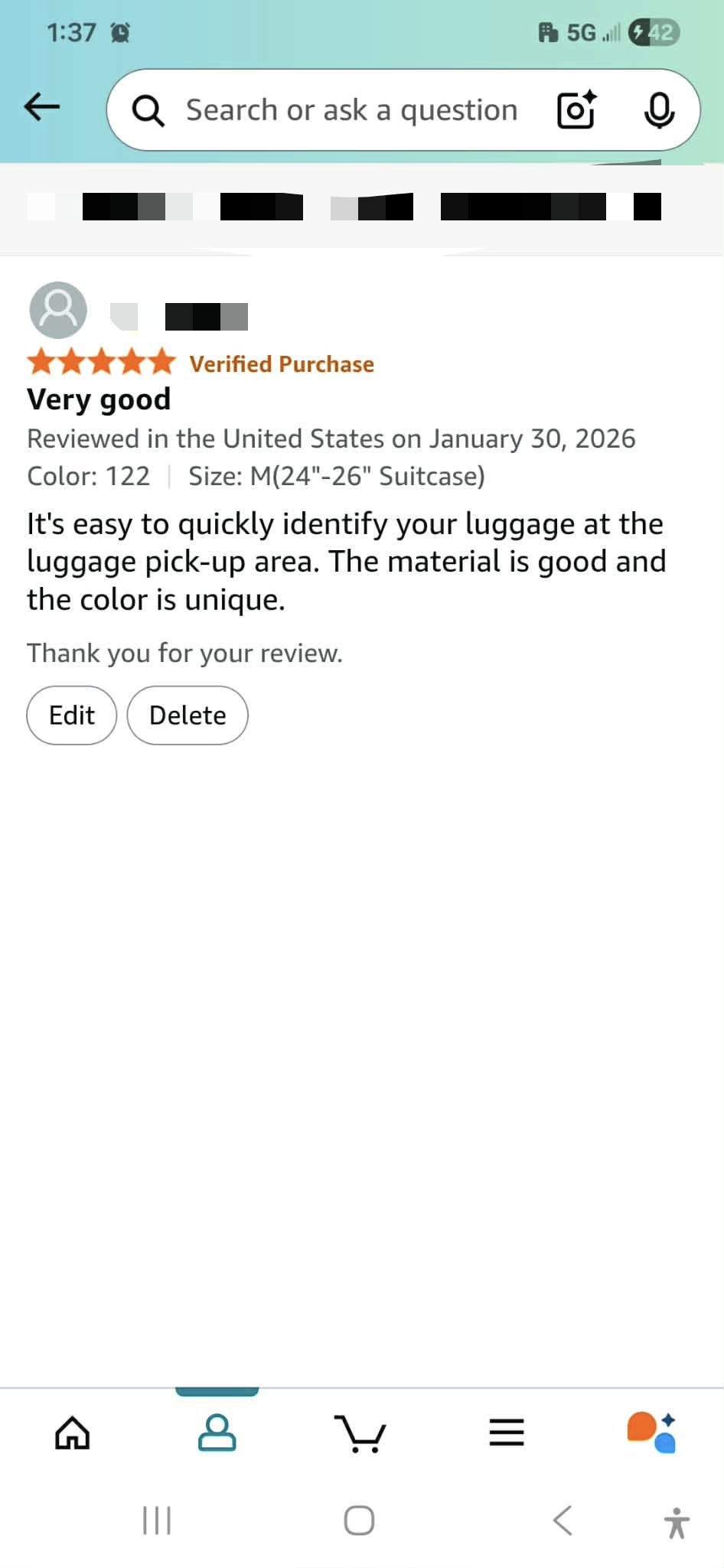Open the account profile tab
The width and height of the screenshot is (724, 1568).
click(x=217, y=1433)
